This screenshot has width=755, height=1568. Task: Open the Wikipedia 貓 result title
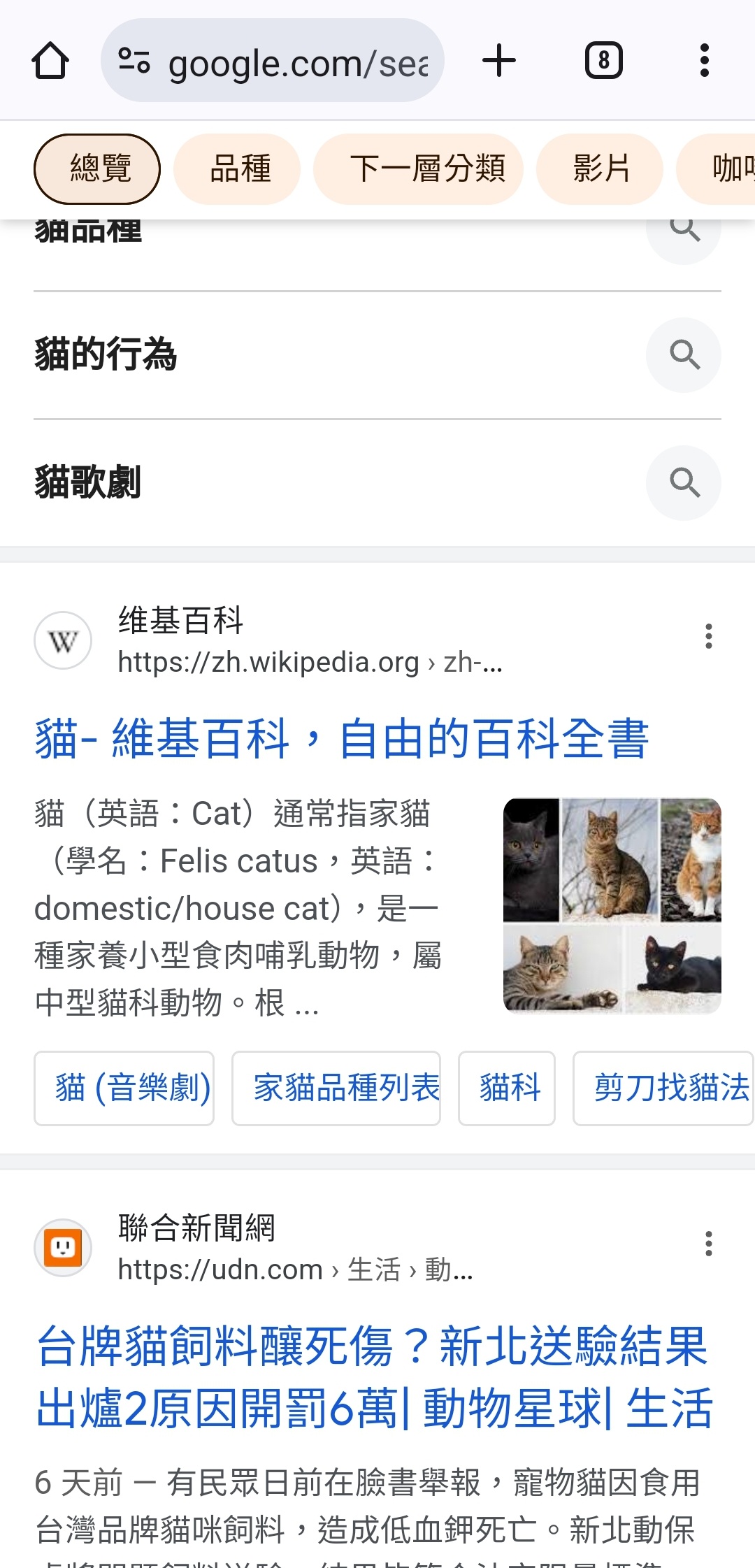click(x=341, y=739)
